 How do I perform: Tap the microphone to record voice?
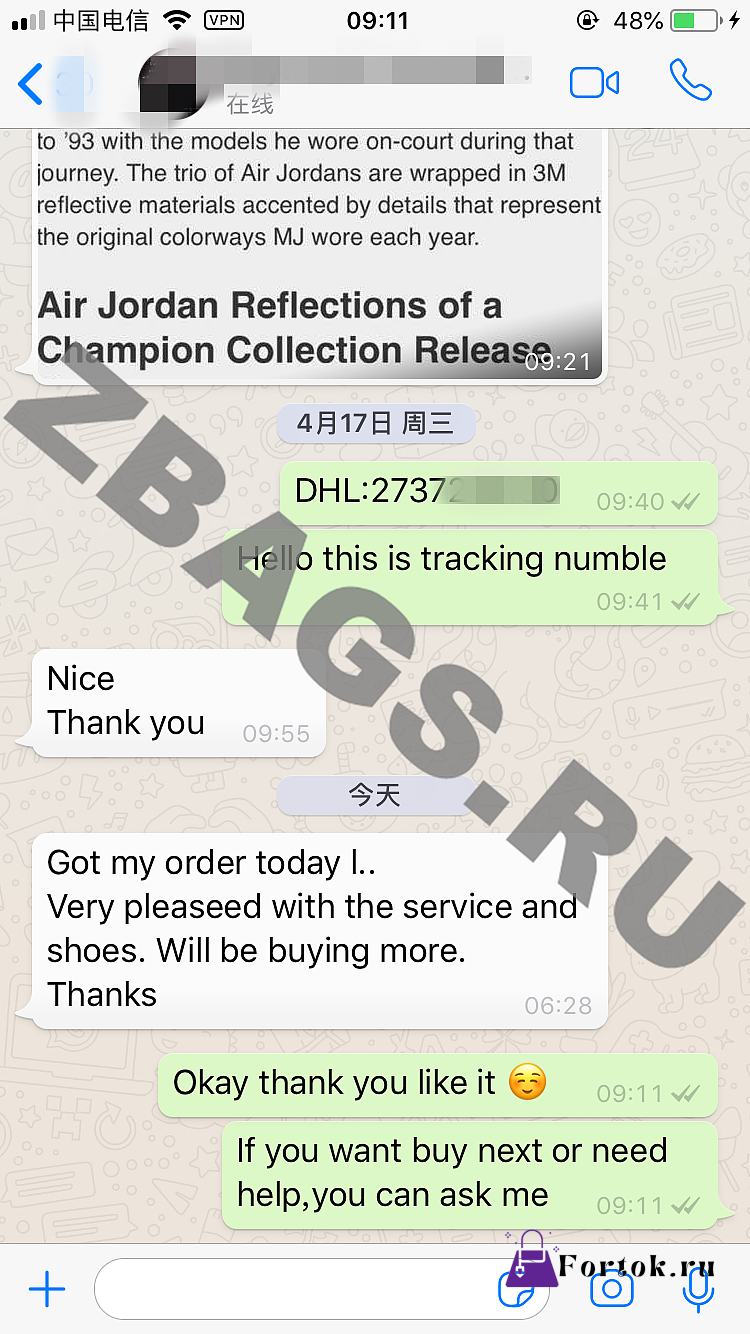pos(698,1290)
